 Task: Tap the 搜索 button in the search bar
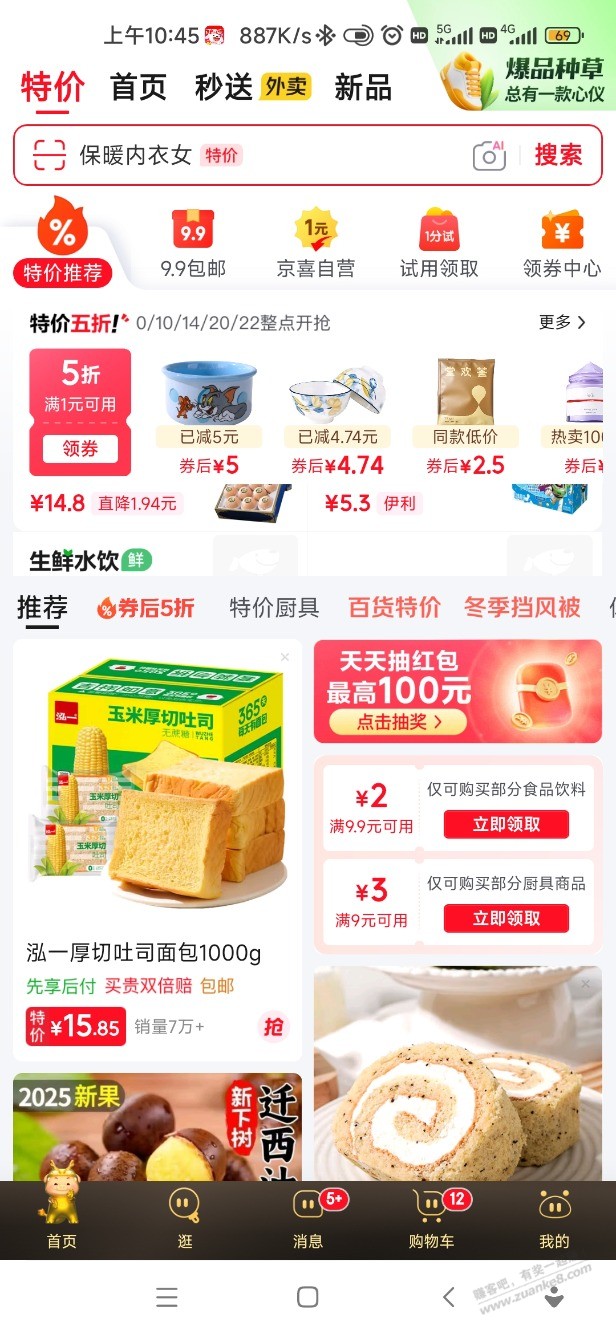click(x=558, y=155)
